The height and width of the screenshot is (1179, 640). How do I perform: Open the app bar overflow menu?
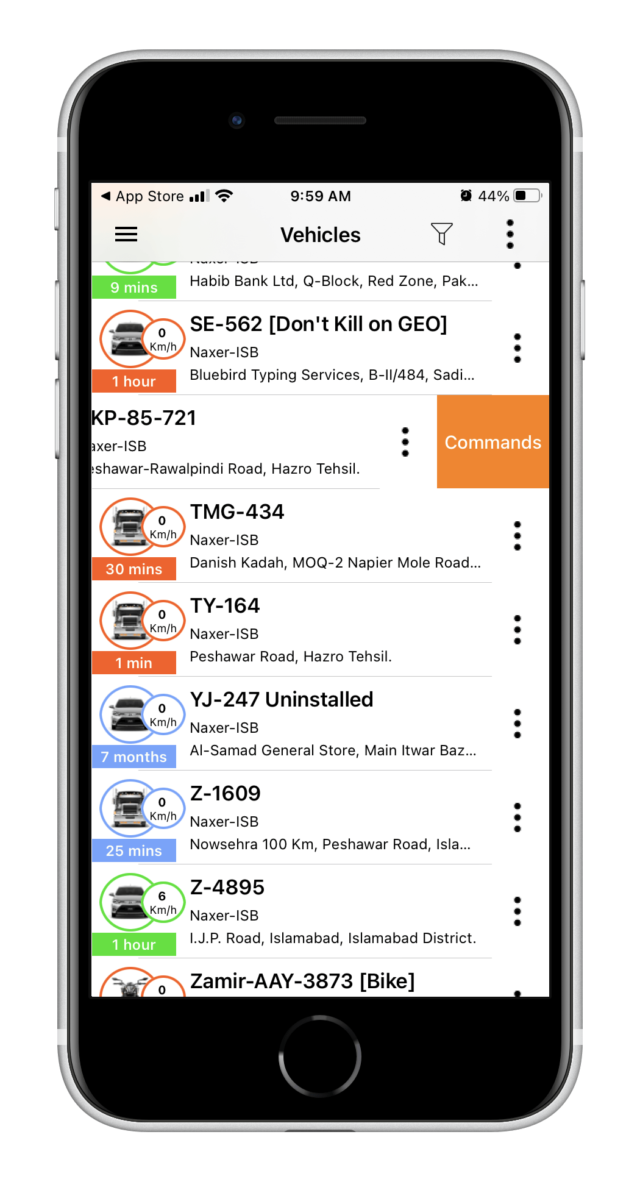(x=510, y=234)
